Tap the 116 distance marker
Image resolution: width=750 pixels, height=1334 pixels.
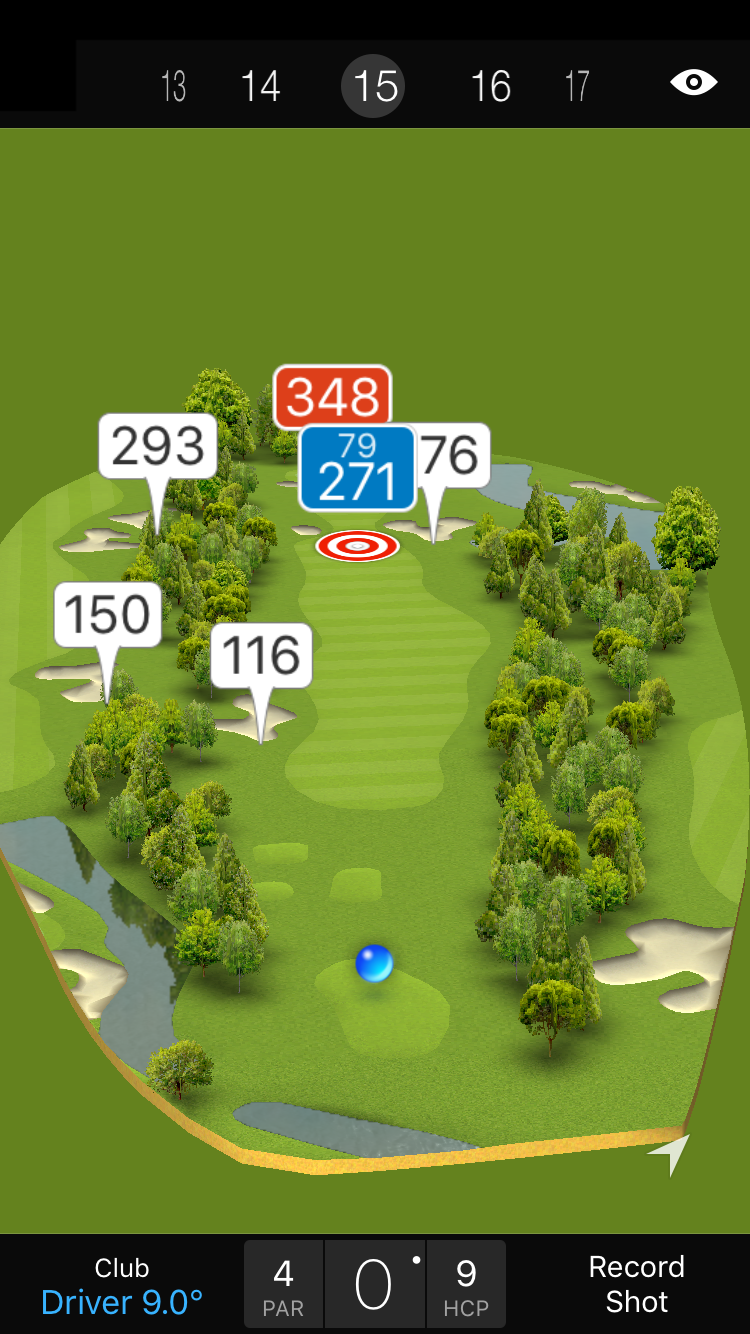pos(261,657)
